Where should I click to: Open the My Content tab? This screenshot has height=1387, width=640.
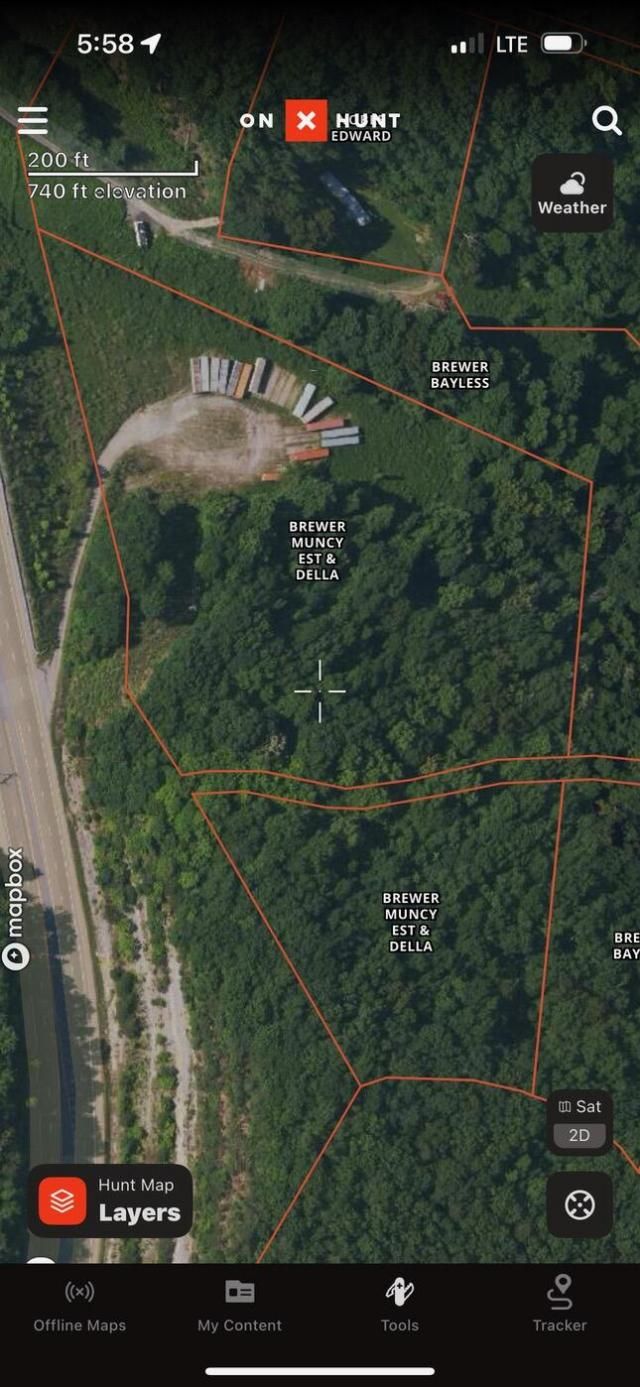[240, 1306]
